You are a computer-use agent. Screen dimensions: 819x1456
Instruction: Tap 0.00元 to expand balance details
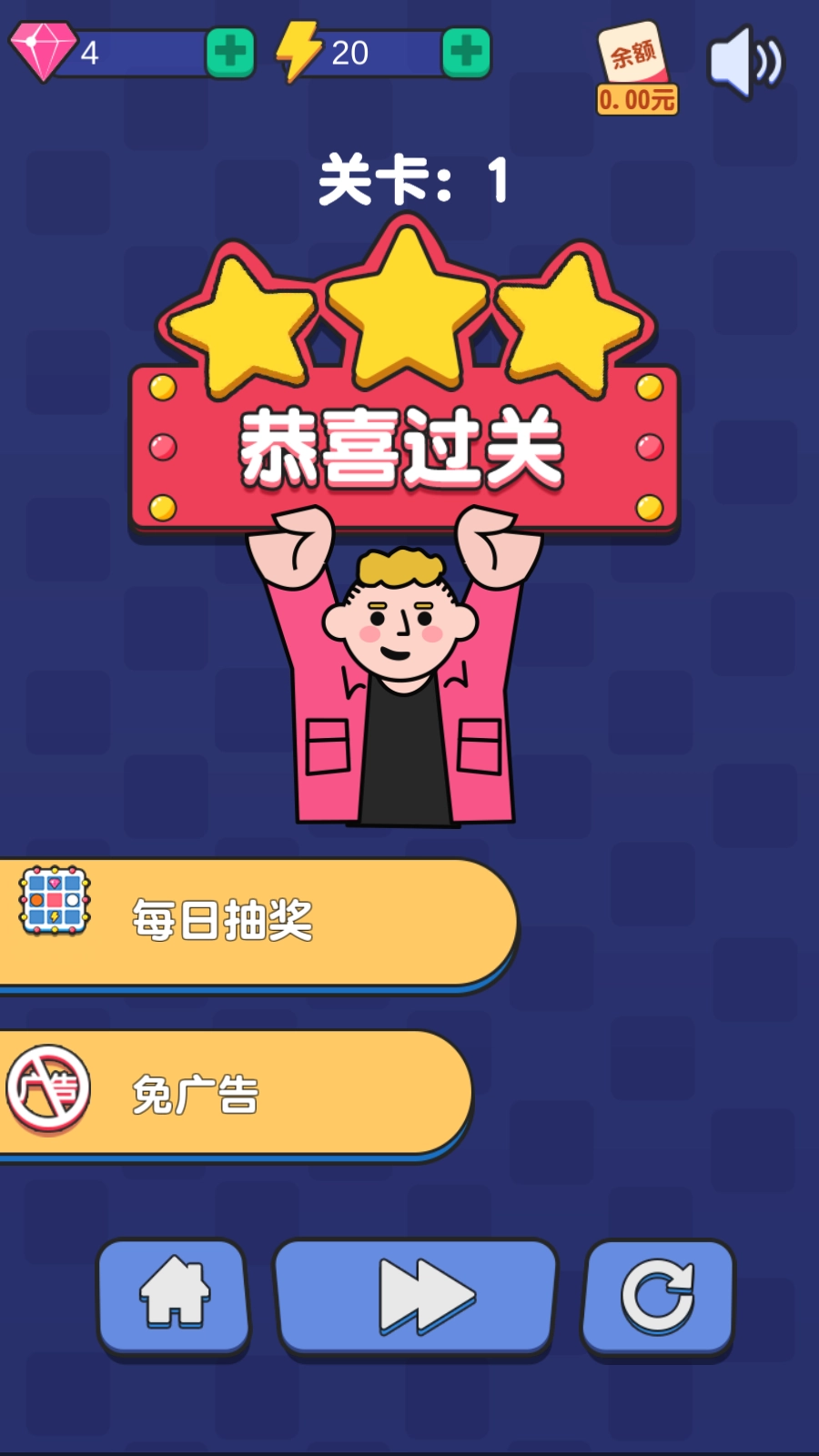(x=637, y=100)
